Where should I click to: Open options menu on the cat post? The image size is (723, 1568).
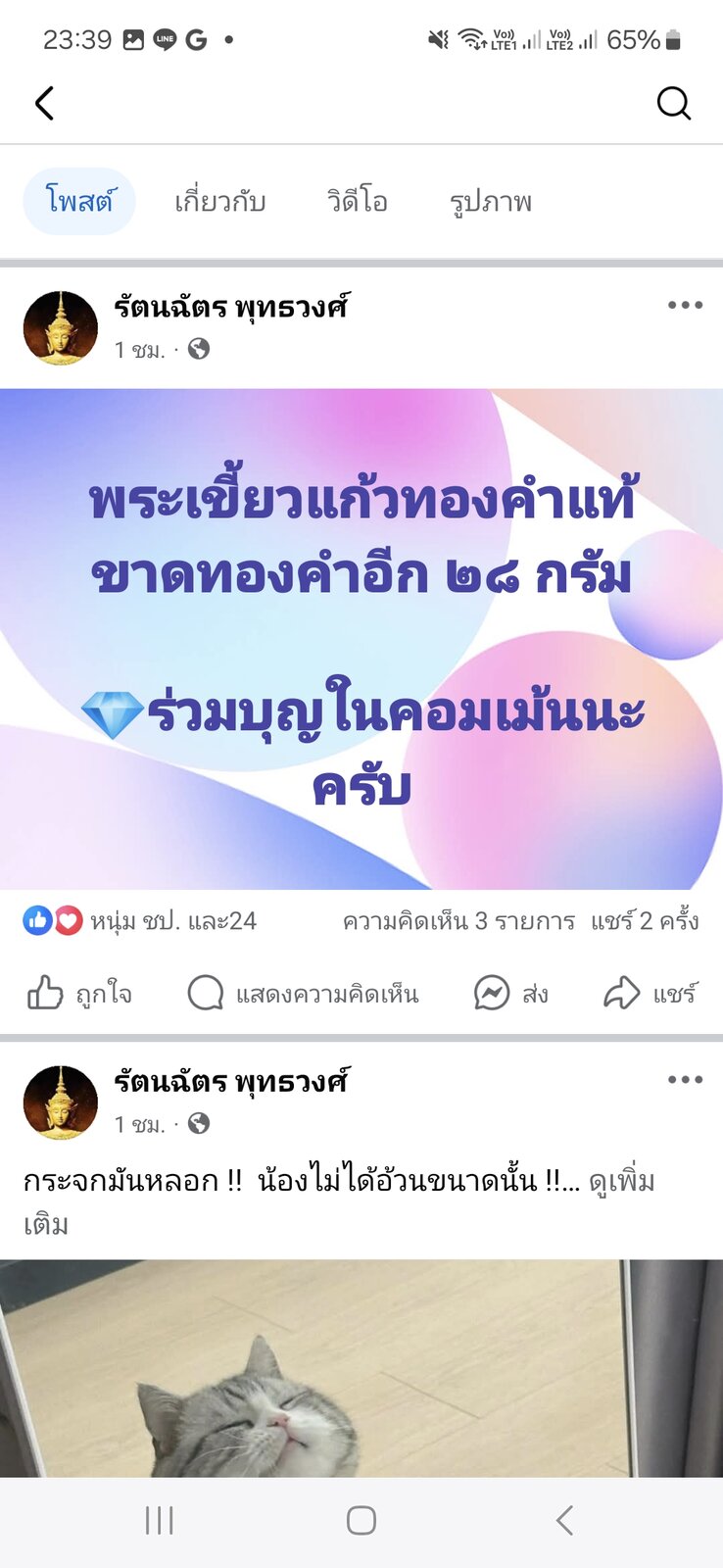coord(685,1080)
